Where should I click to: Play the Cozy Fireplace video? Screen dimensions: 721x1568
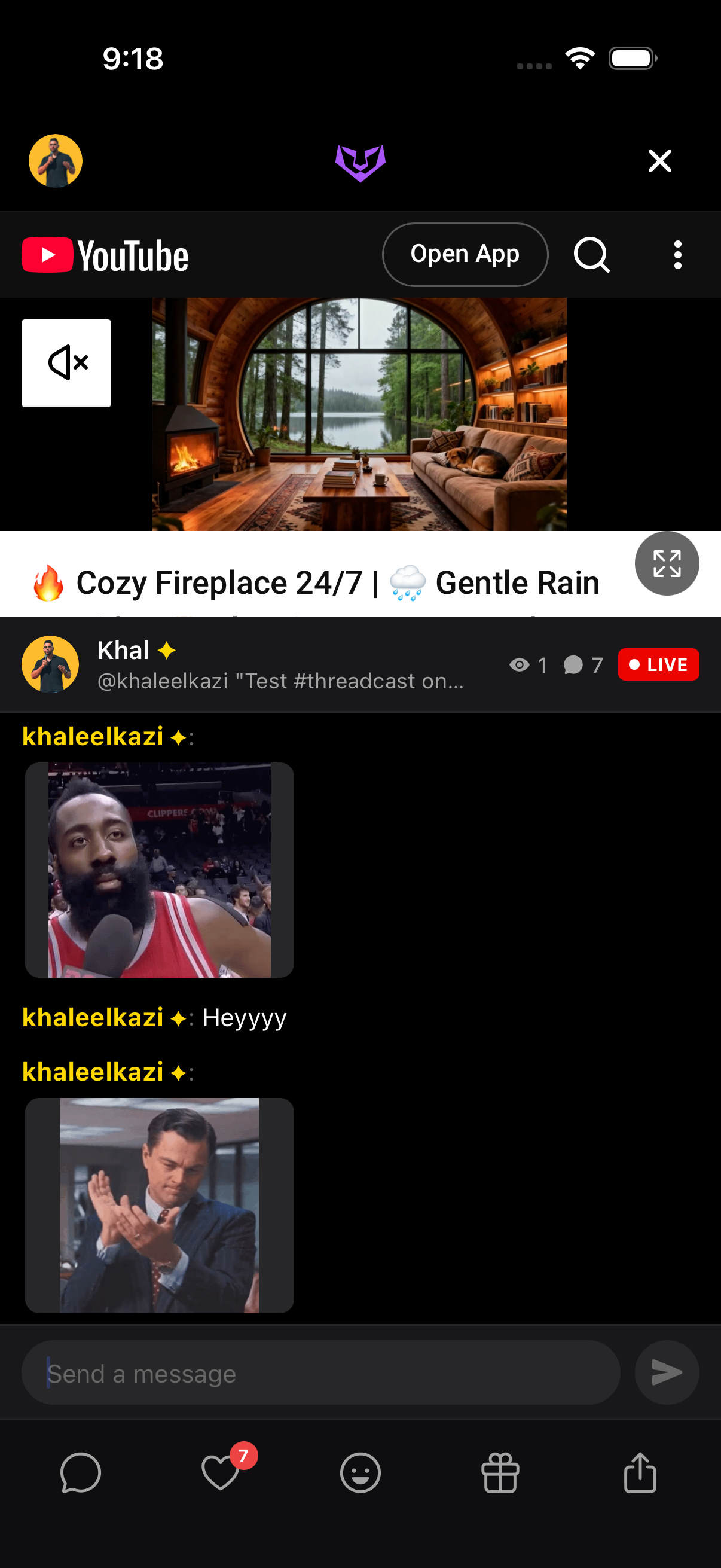coord(359,414)
